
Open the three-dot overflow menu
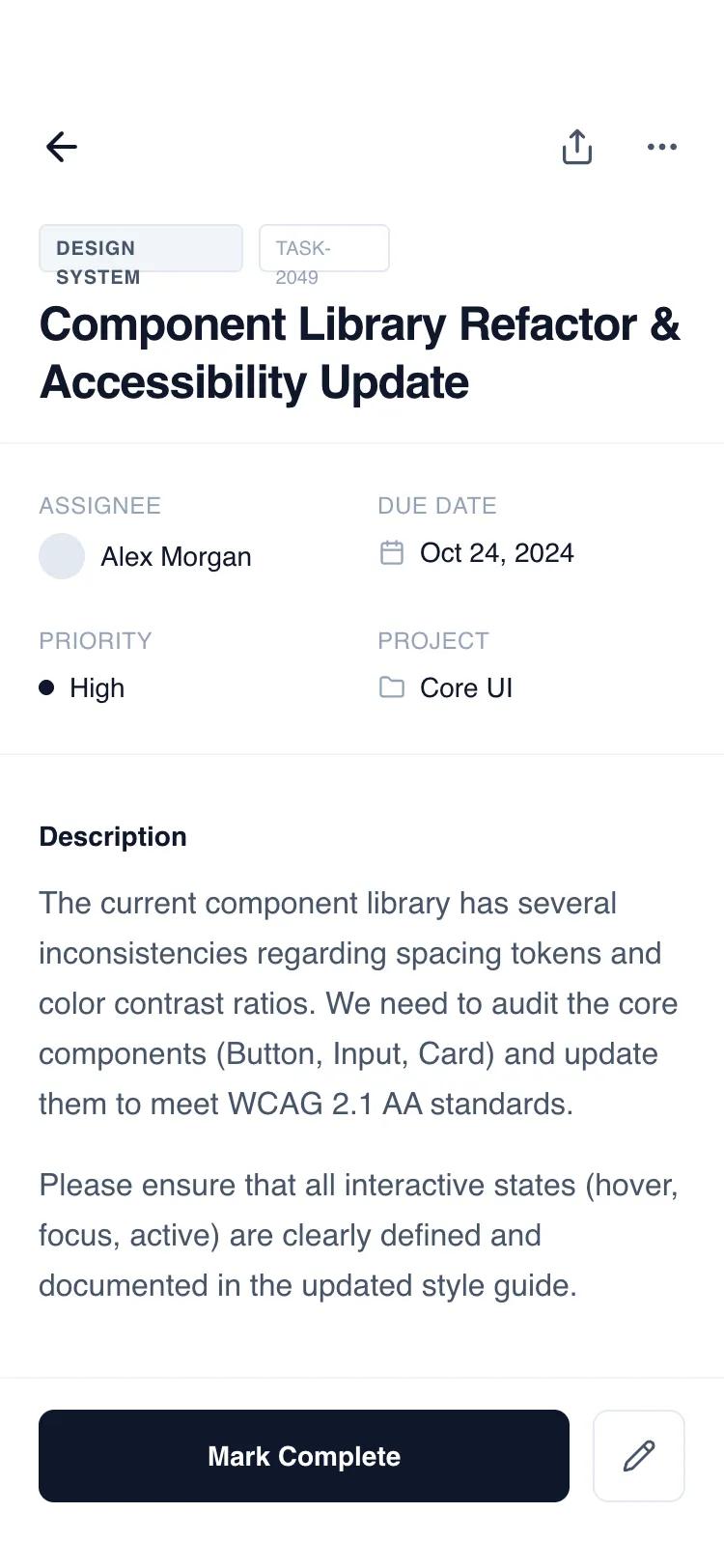[661, 147]
